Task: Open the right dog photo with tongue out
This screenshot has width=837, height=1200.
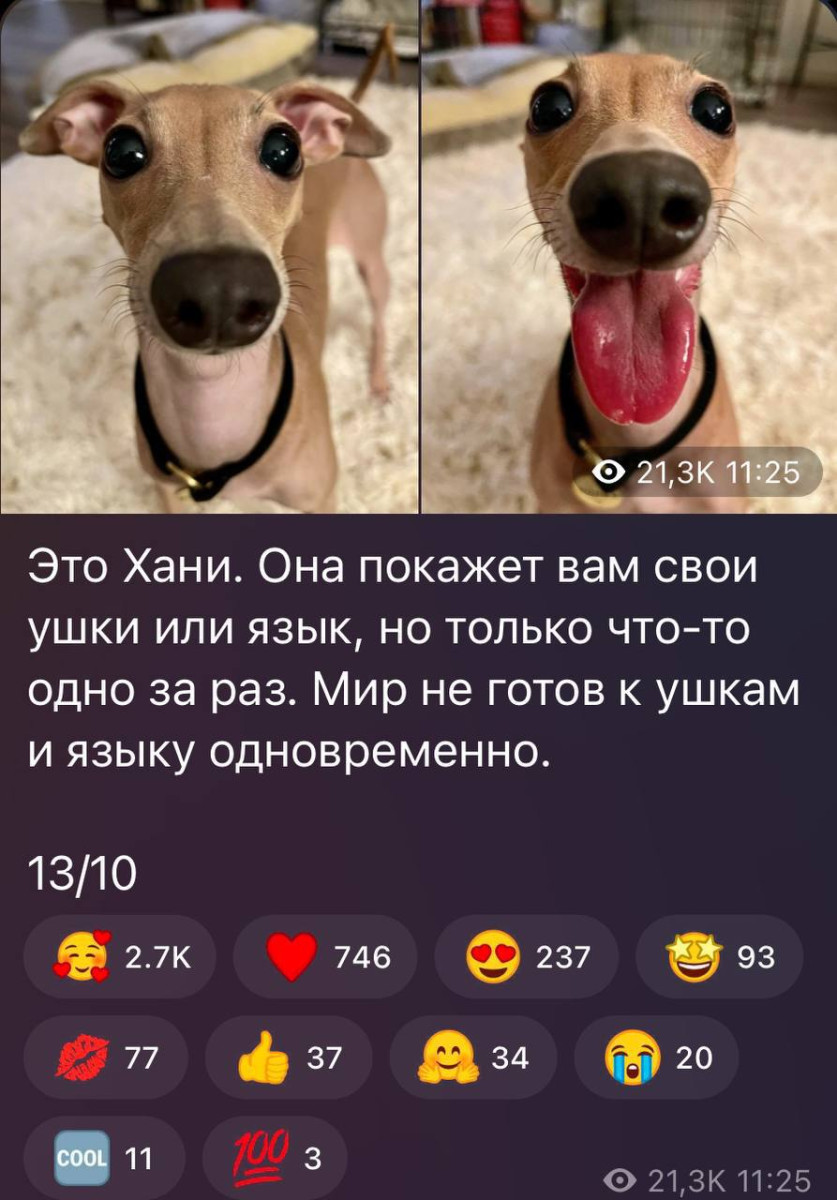Action: pyautogui.click(x=629, y=256)
